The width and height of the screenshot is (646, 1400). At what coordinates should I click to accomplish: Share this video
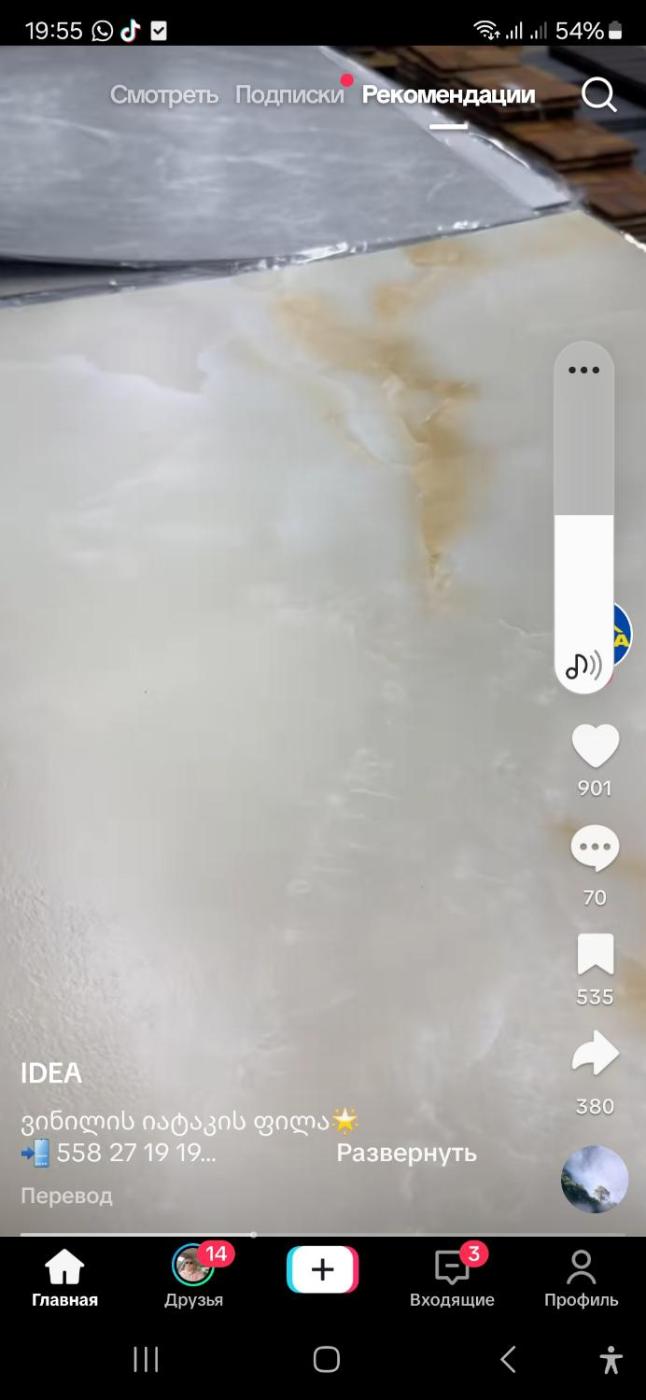coord(595,1054)
